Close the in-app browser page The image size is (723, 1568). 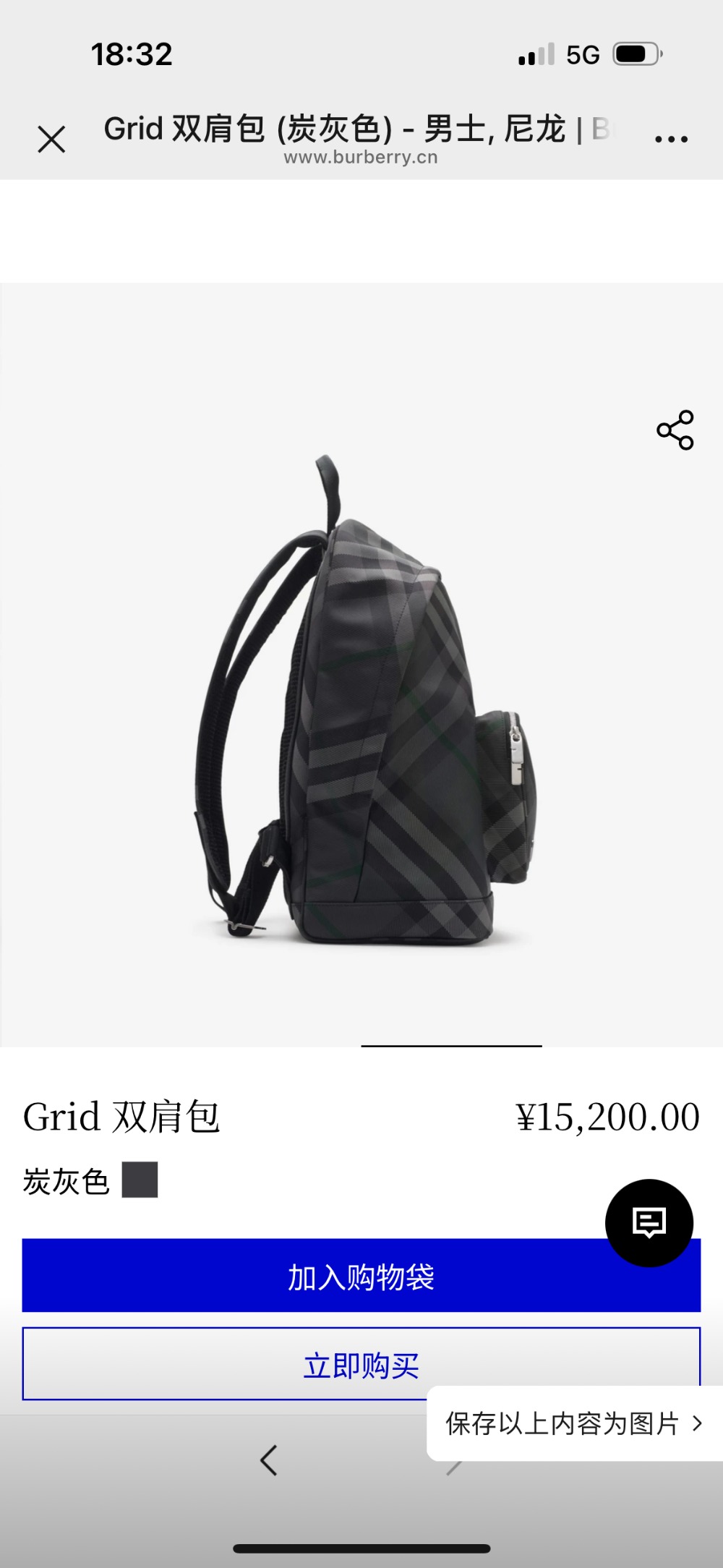(x=51, y=139)
